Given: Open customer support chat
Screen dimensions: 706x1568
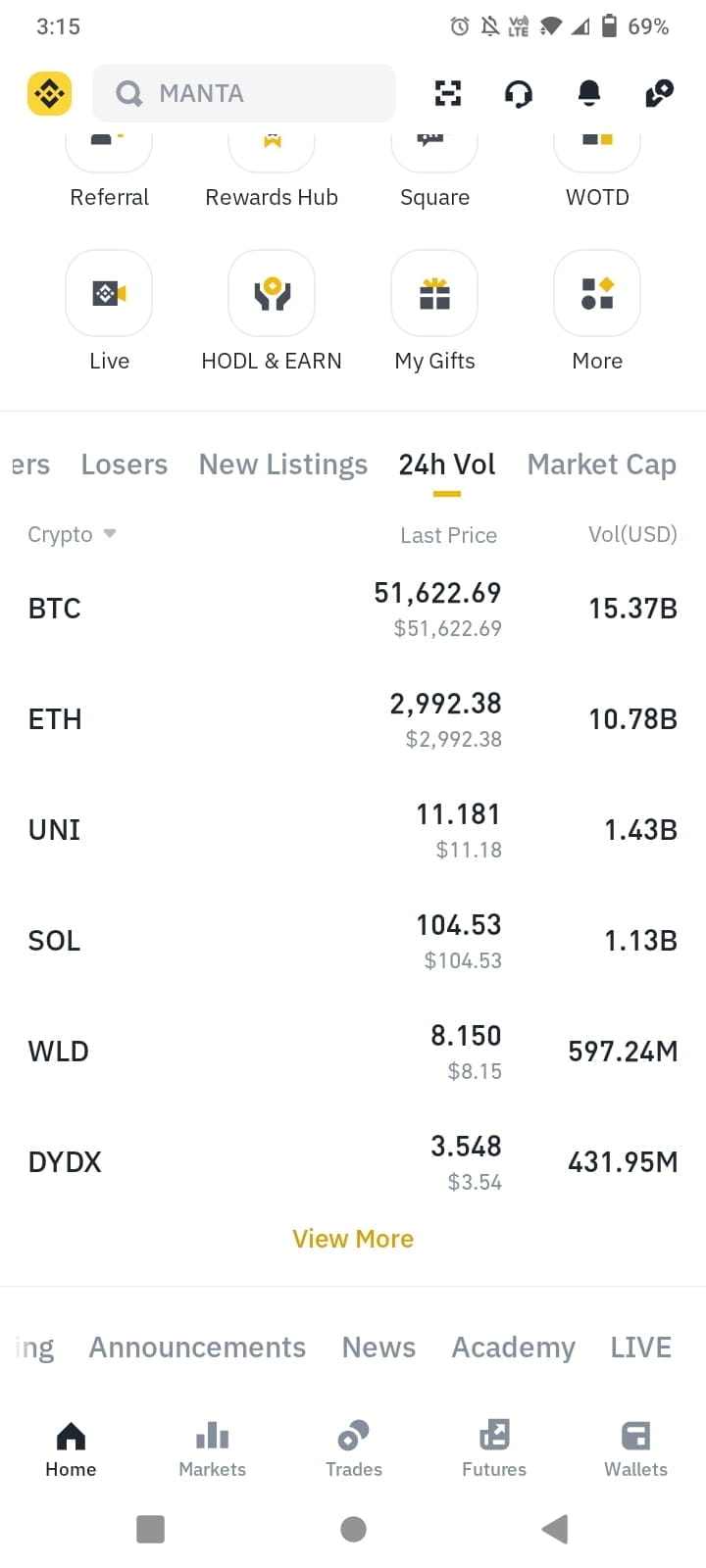Looking at the screenshot, I should (x=519, y=93).
